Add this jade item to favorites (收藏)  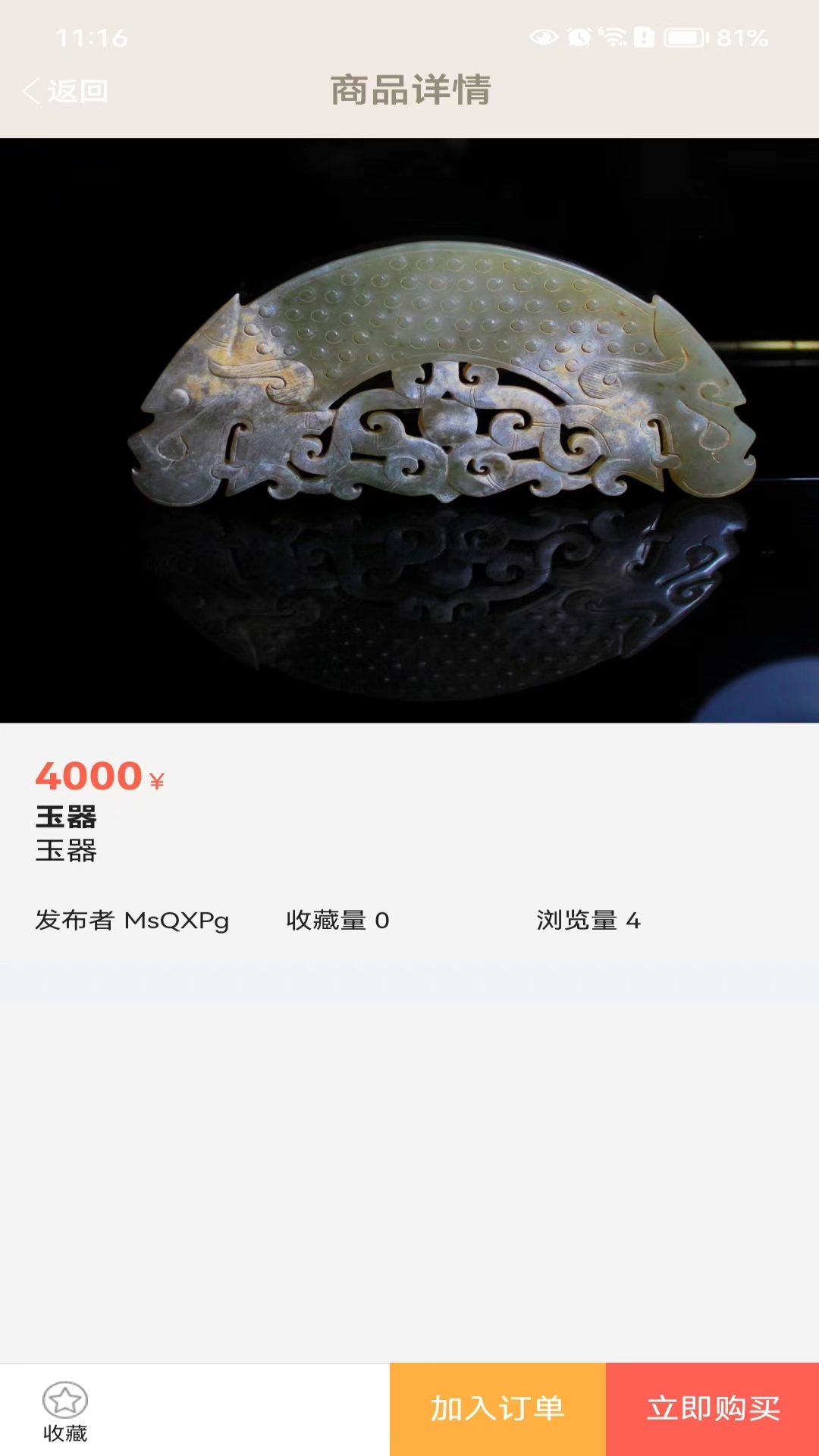65,1412
